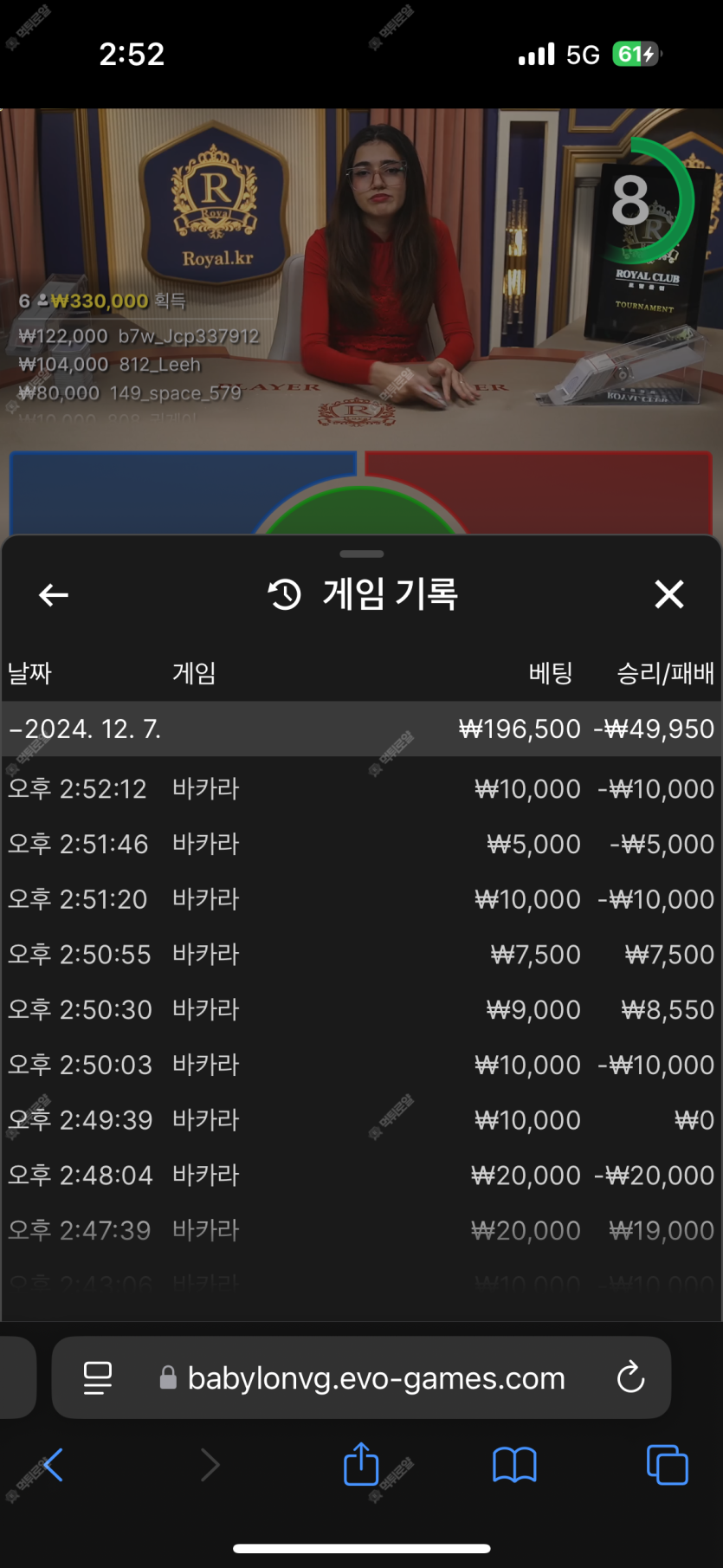The width and height of the screenshot is (723, 1568).
Task: View the 오후 2:50:30 game details
Action: click(361, 1010)
